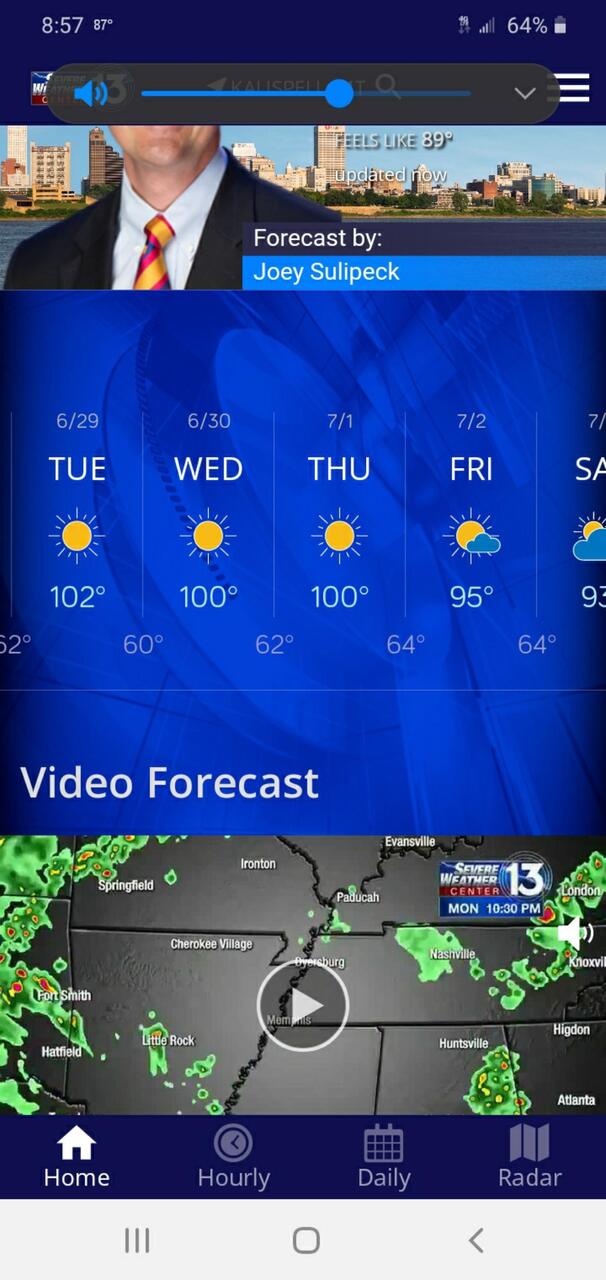The image size is (606, 1280).
Task: Play the video forecast
Action: (303, 1005)
